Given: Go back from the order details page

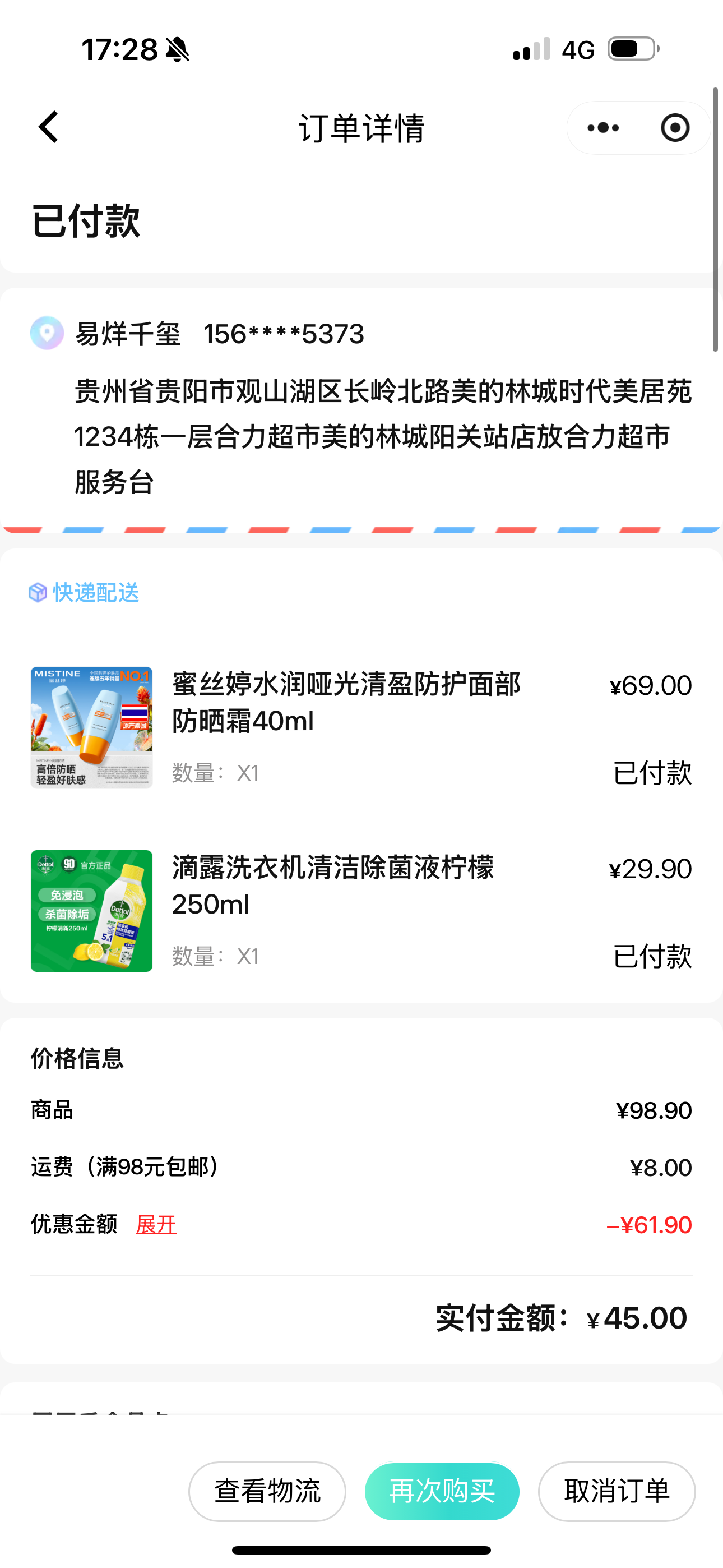Looking at the screenshot, I should (49, 127).
